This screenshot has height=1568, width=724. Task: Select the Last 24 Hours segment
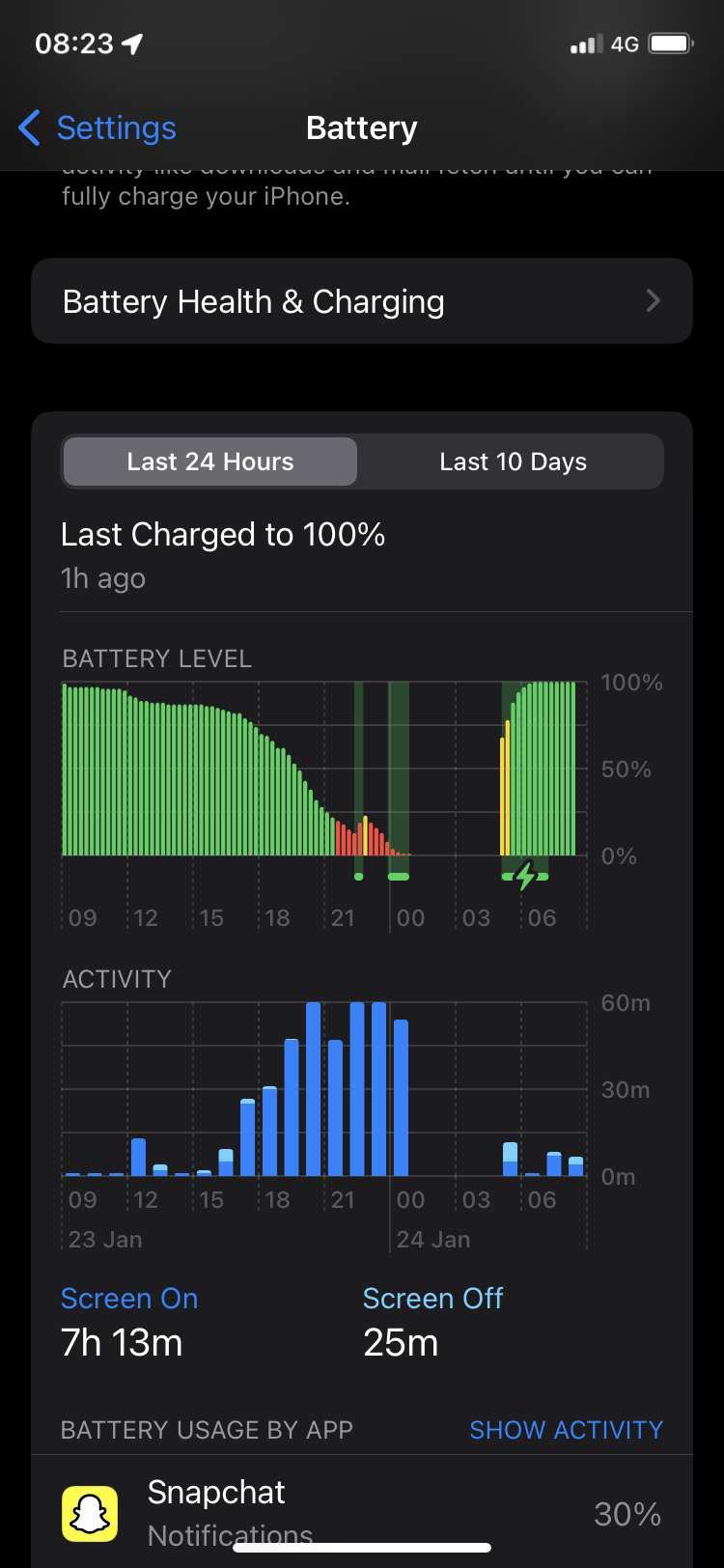pos(210,462)
